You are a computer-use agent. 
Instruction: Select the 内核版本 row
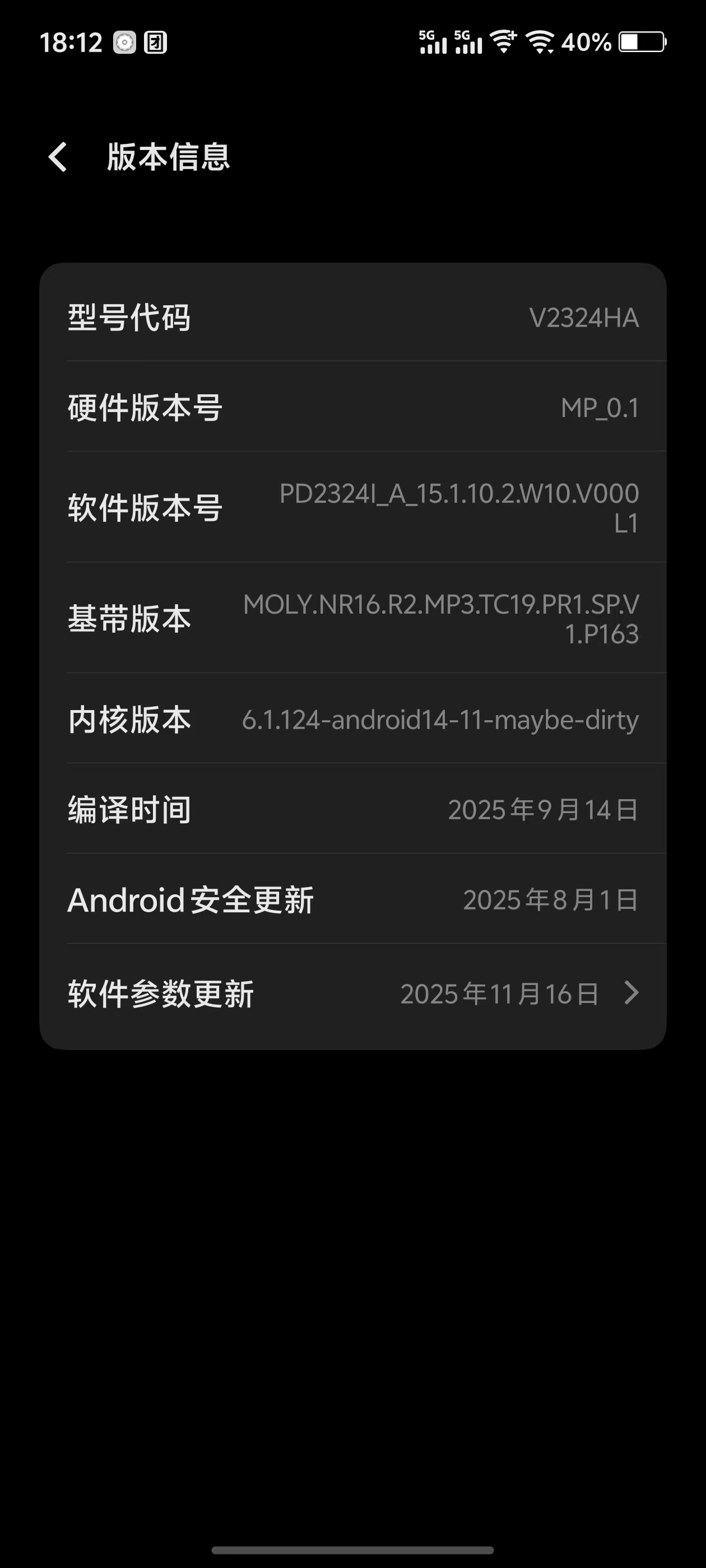(354, 719)
